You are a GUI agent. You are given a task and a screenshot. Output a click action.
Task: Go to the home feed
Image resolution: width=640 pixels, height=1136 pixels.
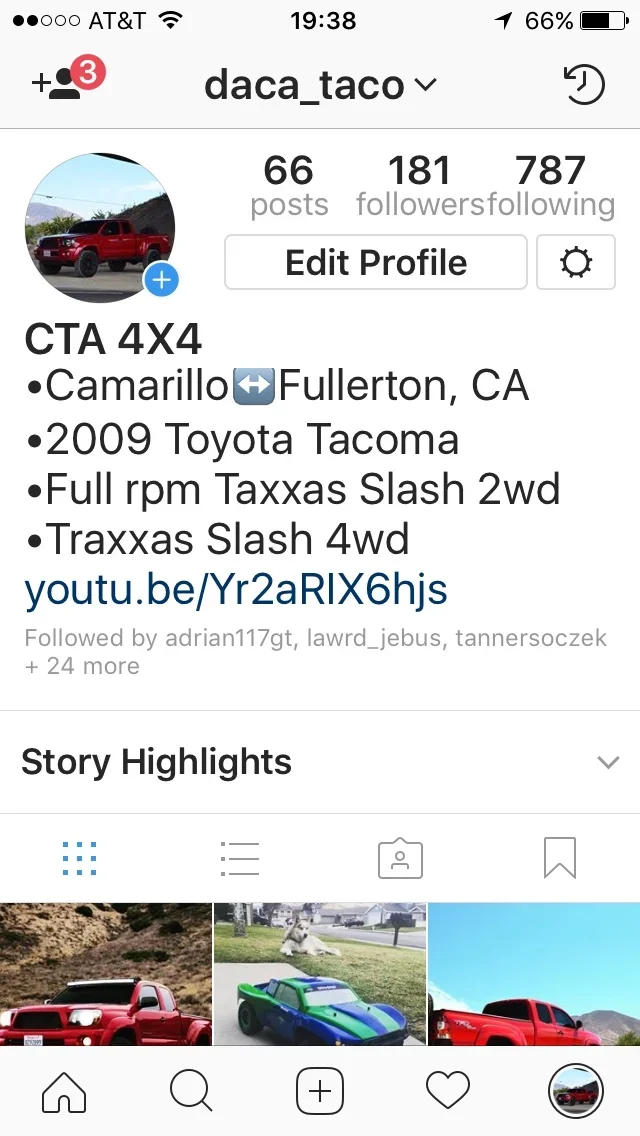64,1091
